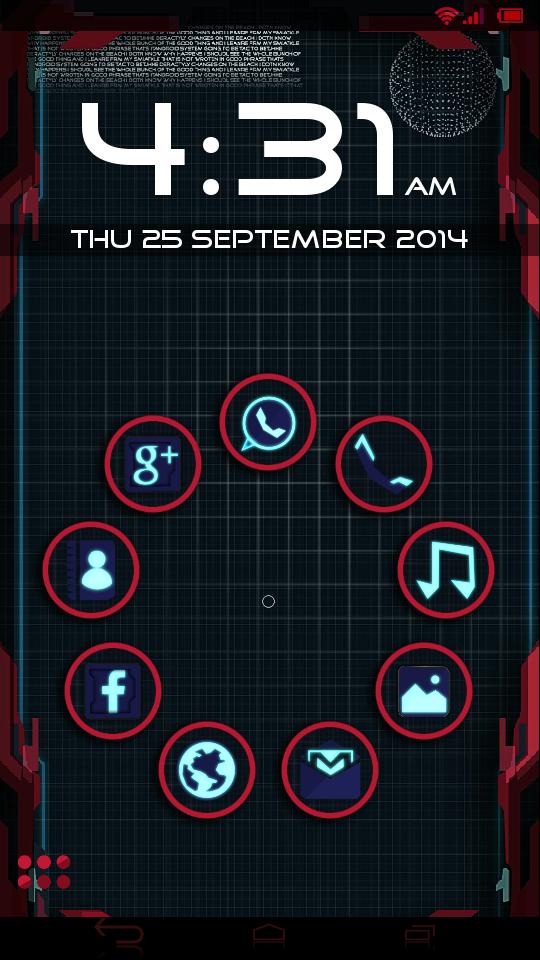The width and height of the screenshot is (540, 960).
Task: Open the email app
Action: click(330, 770)
